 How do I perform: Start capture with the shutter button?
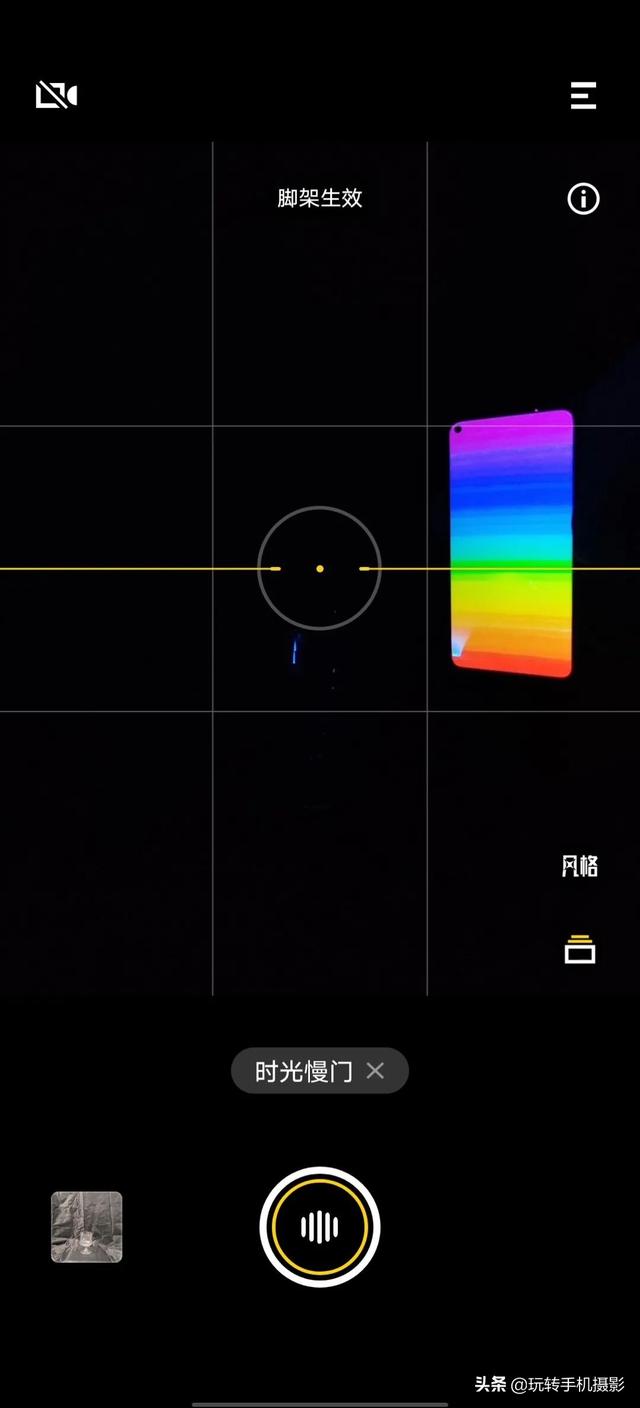pos(320,1227)
